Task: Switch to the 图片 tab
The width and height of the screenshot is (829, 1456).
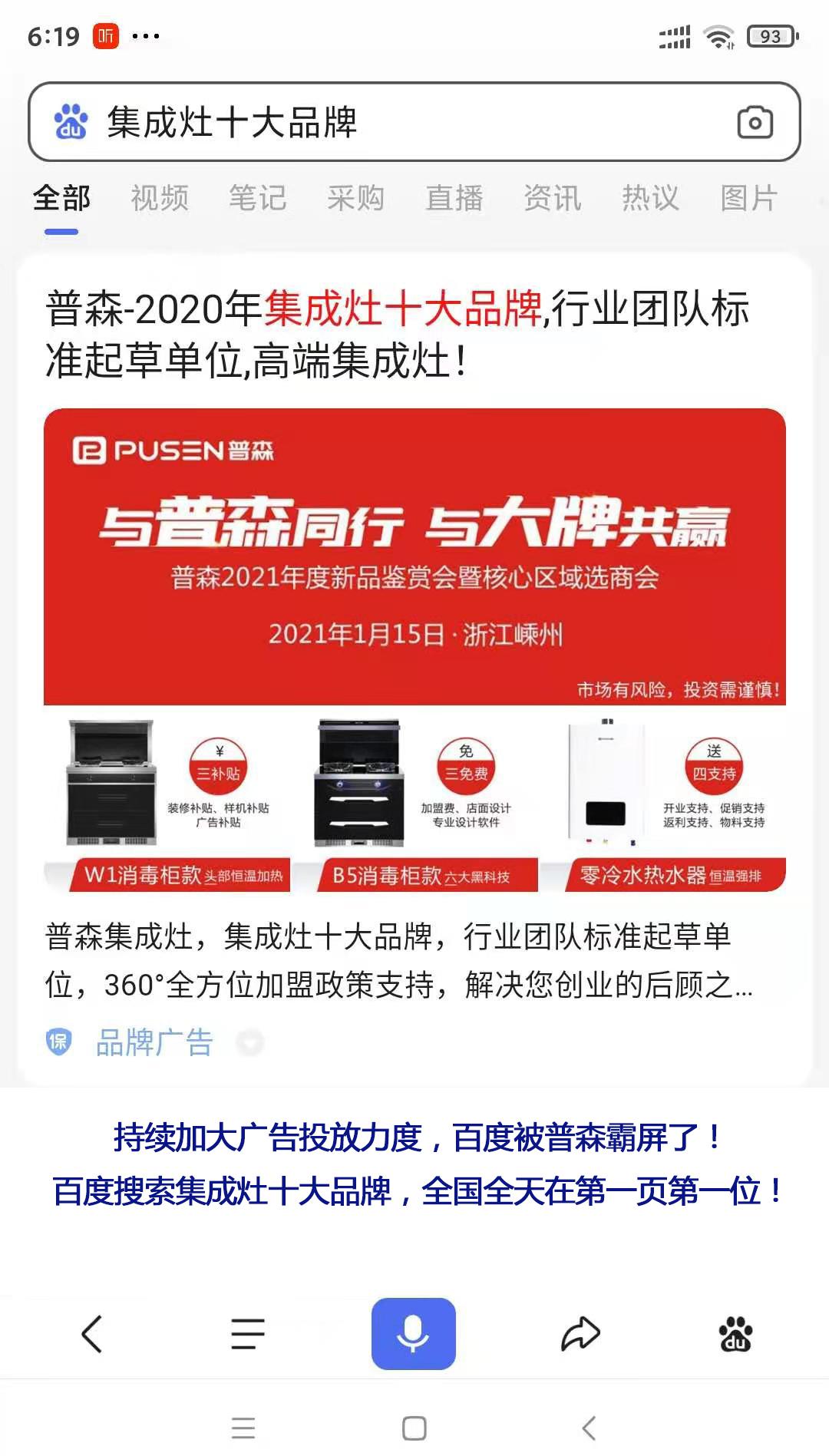Action: point(749,198)
